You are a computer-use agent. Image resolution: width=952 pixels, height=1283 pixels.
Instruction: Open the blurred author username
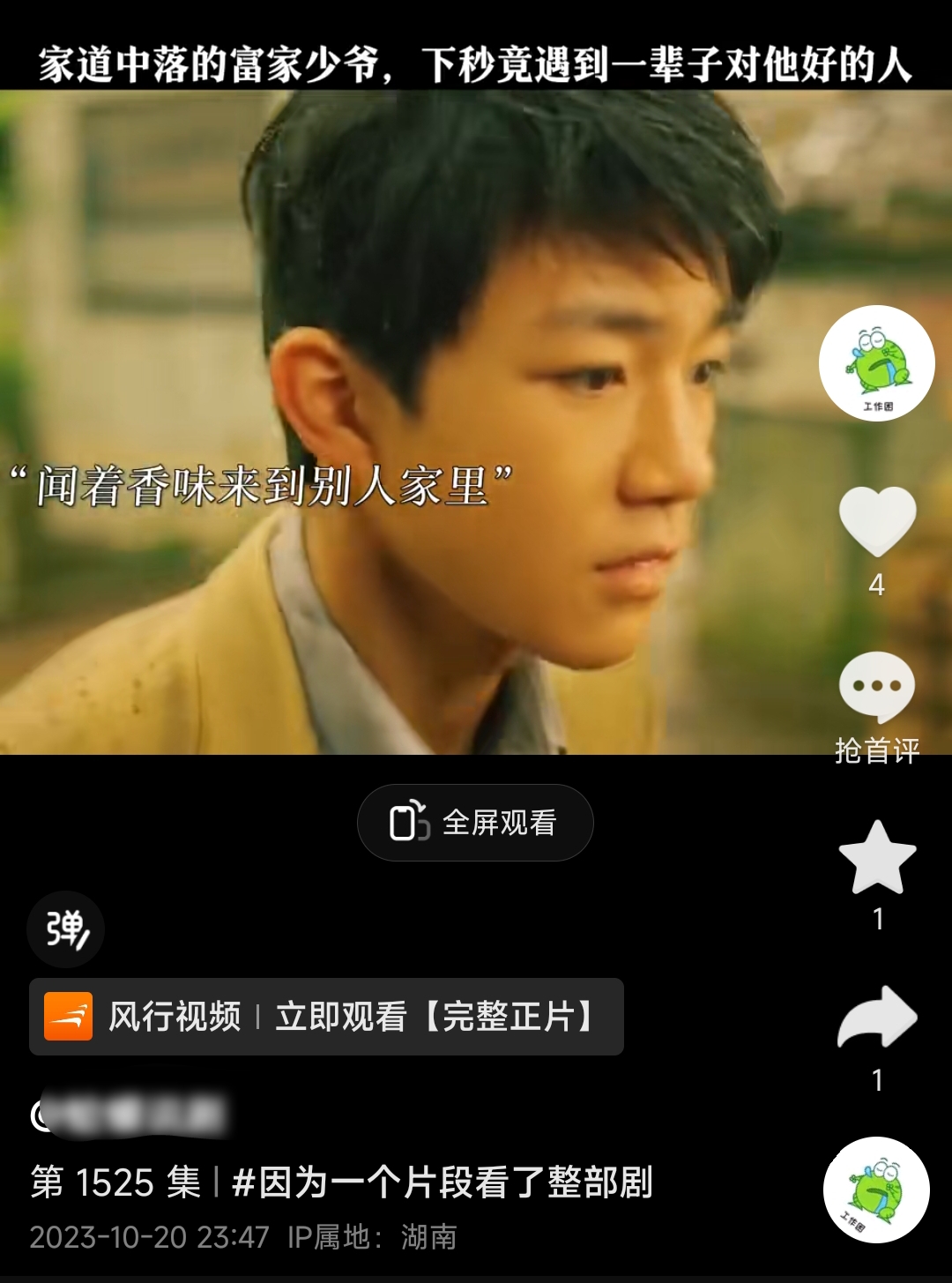[x=132, y=1115]
